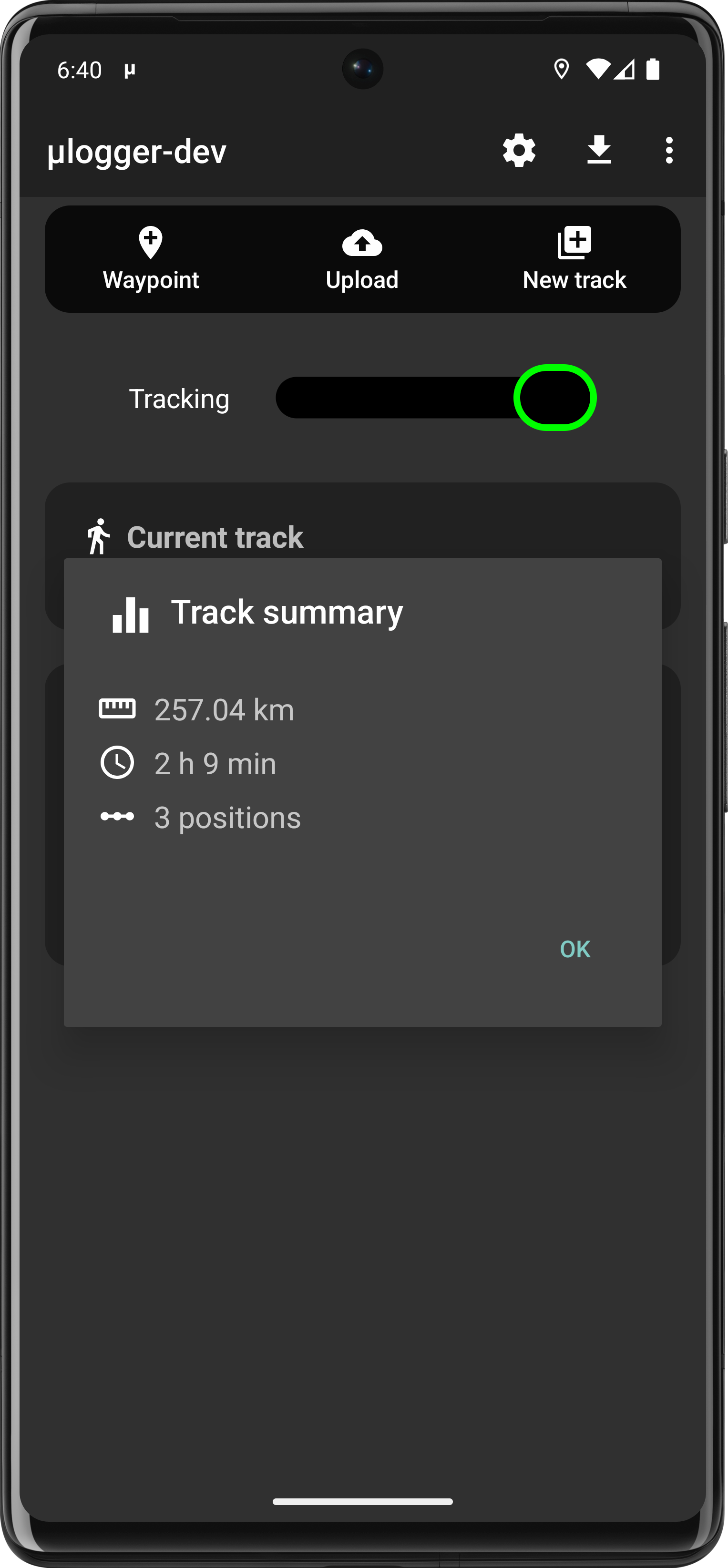The width and height of the screenshot is (728, 1568).
Task: Tap the download icon in app bar
Action: coord(599,150)
